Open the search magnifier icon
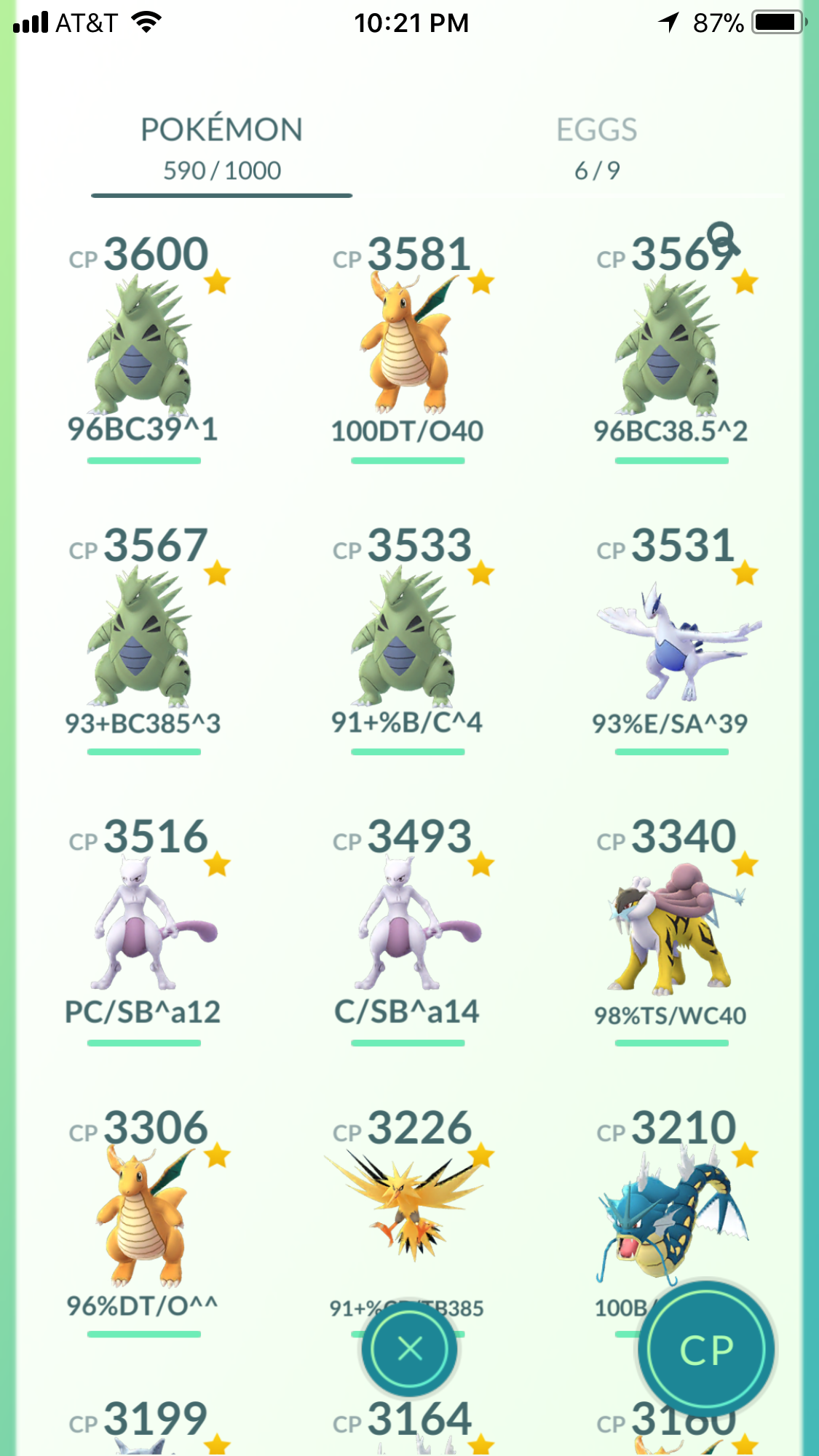The width and height of the screenshot is (819, 1456). [x=724, y=239]
